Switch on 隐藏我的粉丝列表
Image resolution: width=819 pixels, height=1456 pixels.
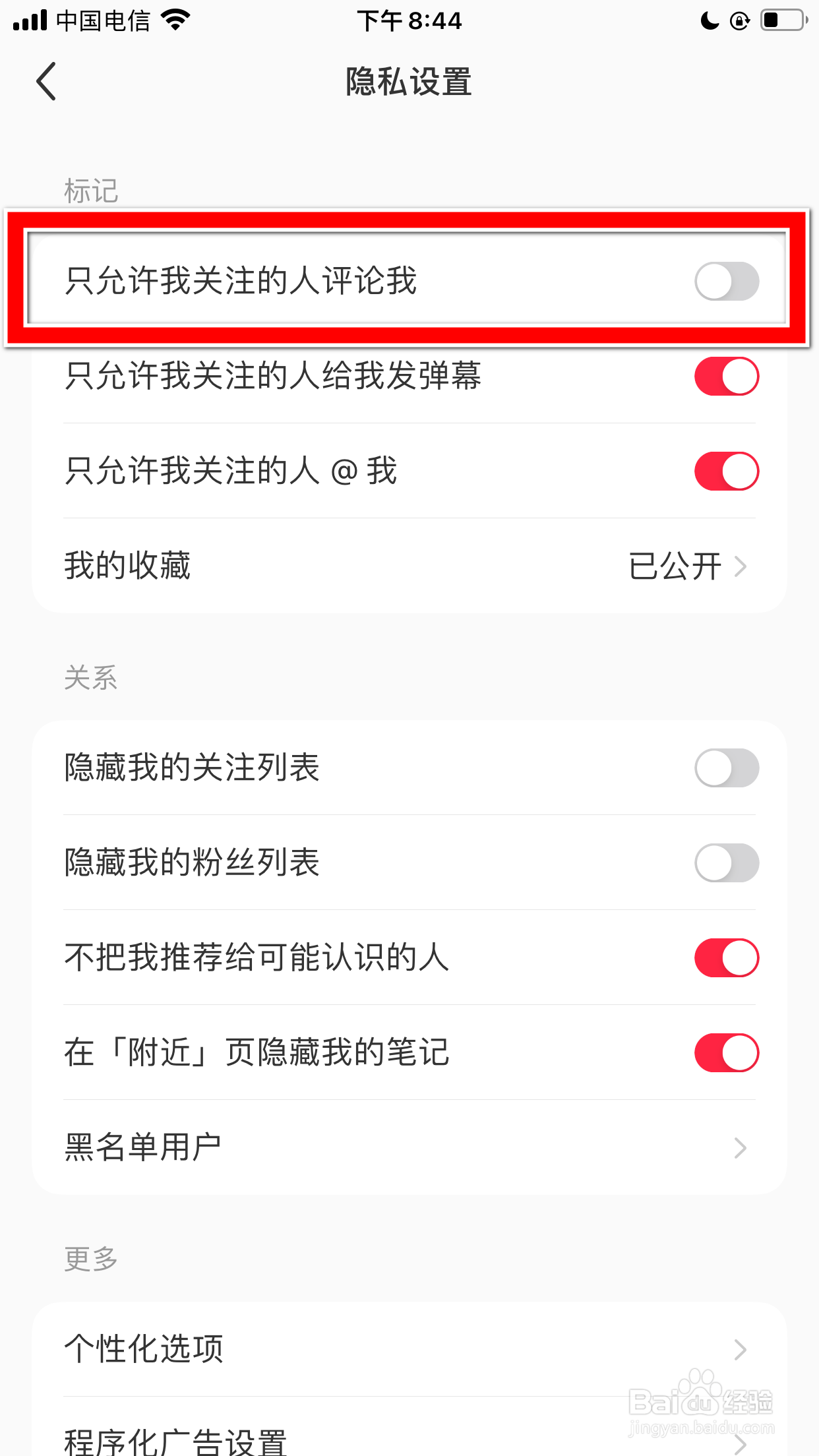726,863
